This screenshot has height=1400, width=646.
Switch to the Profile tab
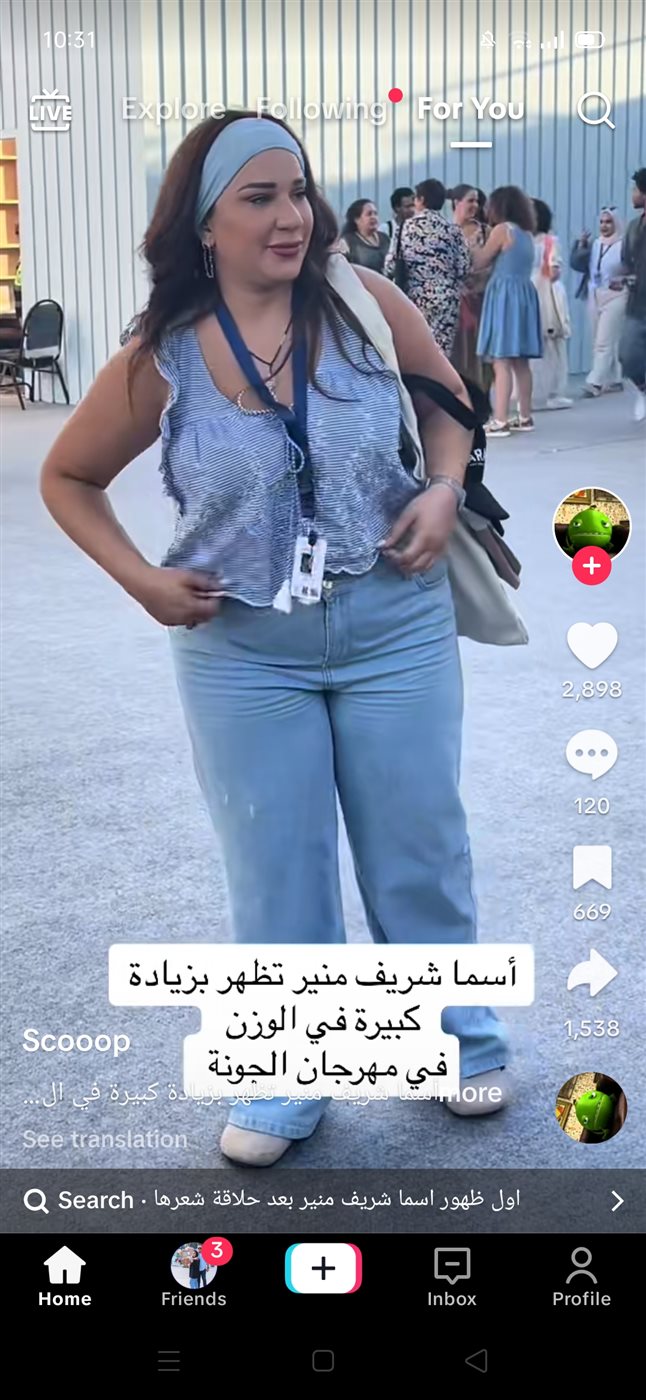(x=581, y=1275)
